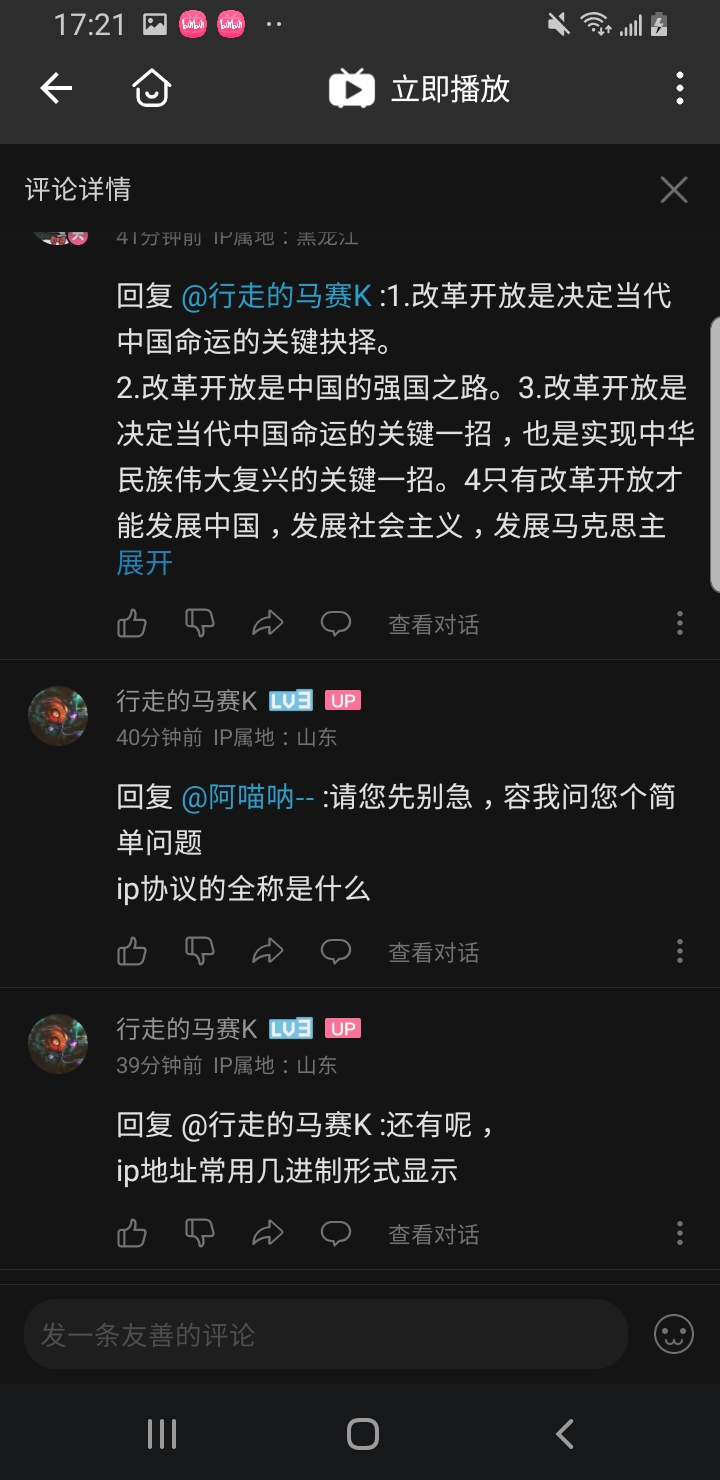The width and height of the screenshot is (720, 1480).
Task: Like the comment asking ip协议的全称是什么
Action: coord(132,951)
